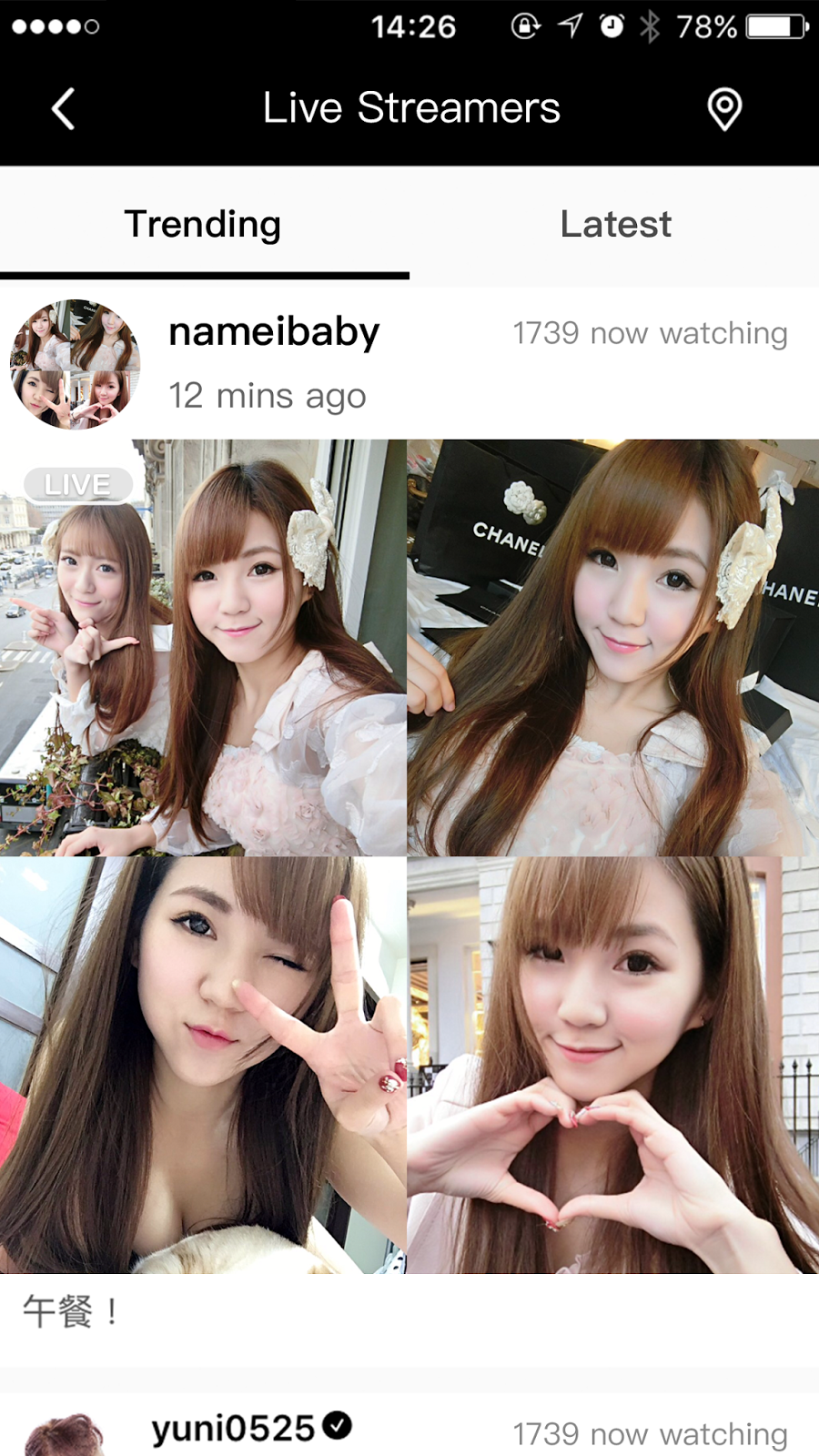Open nameibaby's profile picture

(x=75, y=364)
